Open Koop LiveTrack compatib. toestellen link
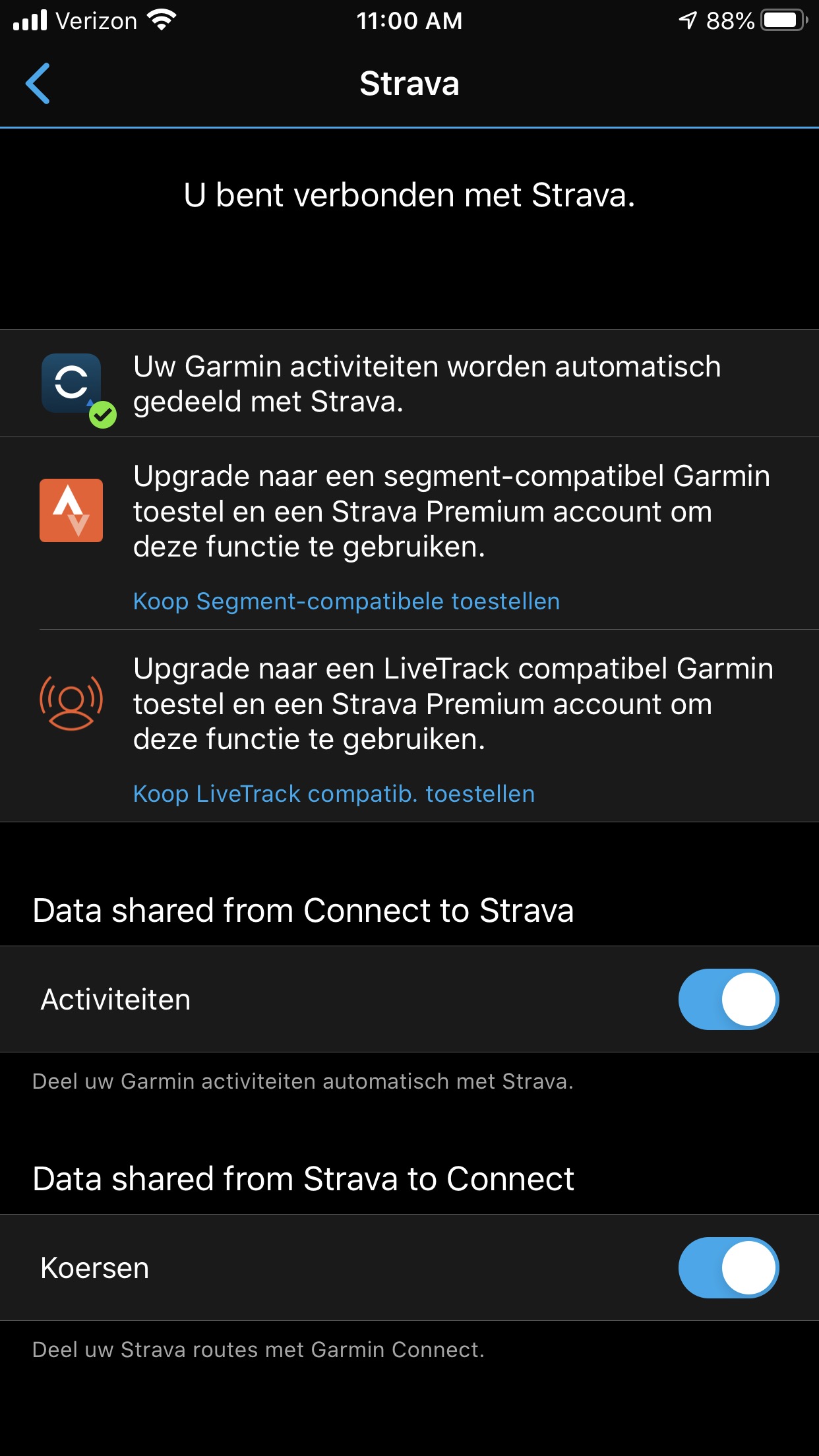Image resolution: width=819 pixels, height=1456 pixels. (334, 794)
